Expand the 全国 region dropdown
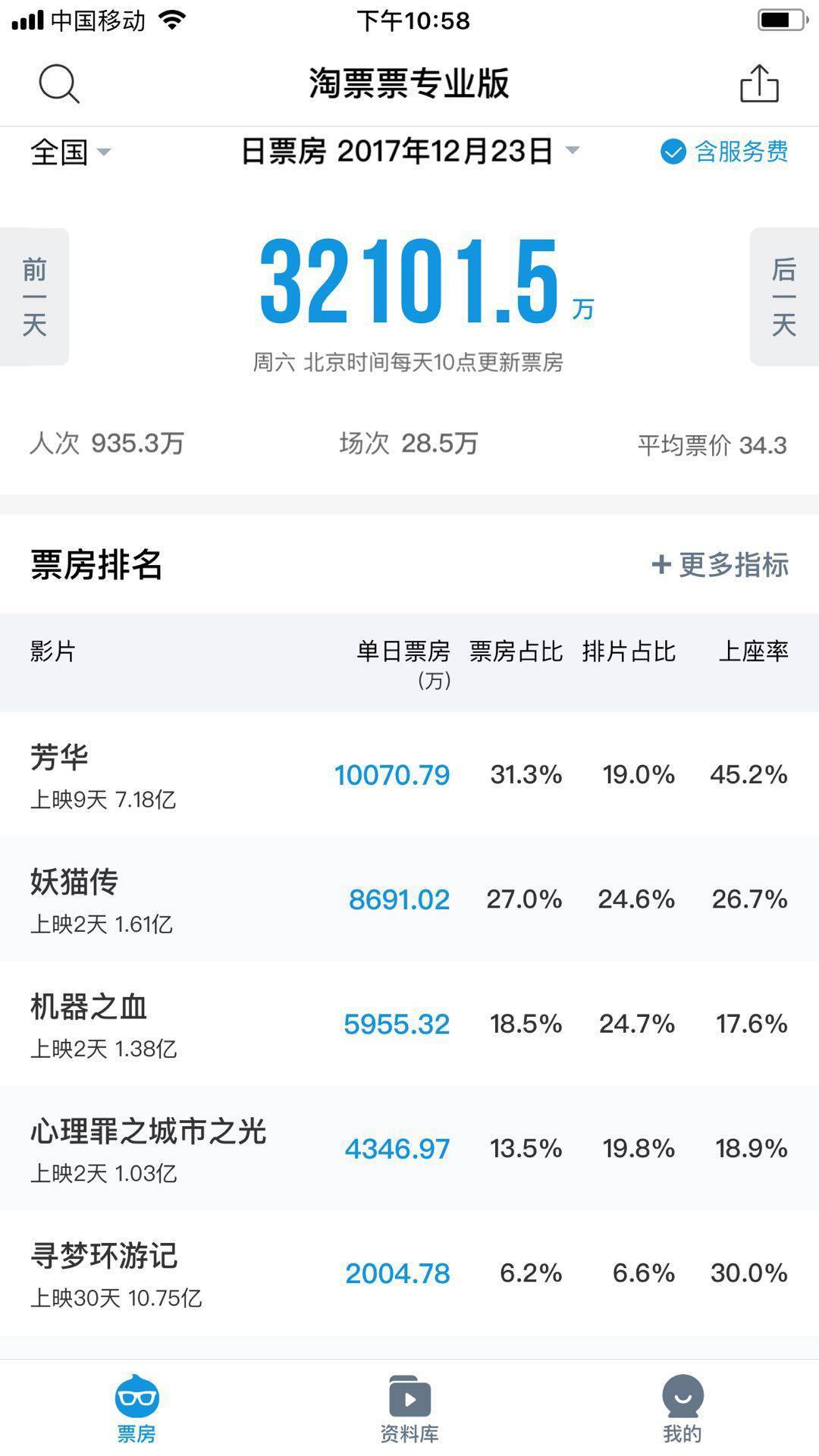The height and width of the screenshot is (1456, 819). (71, 152)
